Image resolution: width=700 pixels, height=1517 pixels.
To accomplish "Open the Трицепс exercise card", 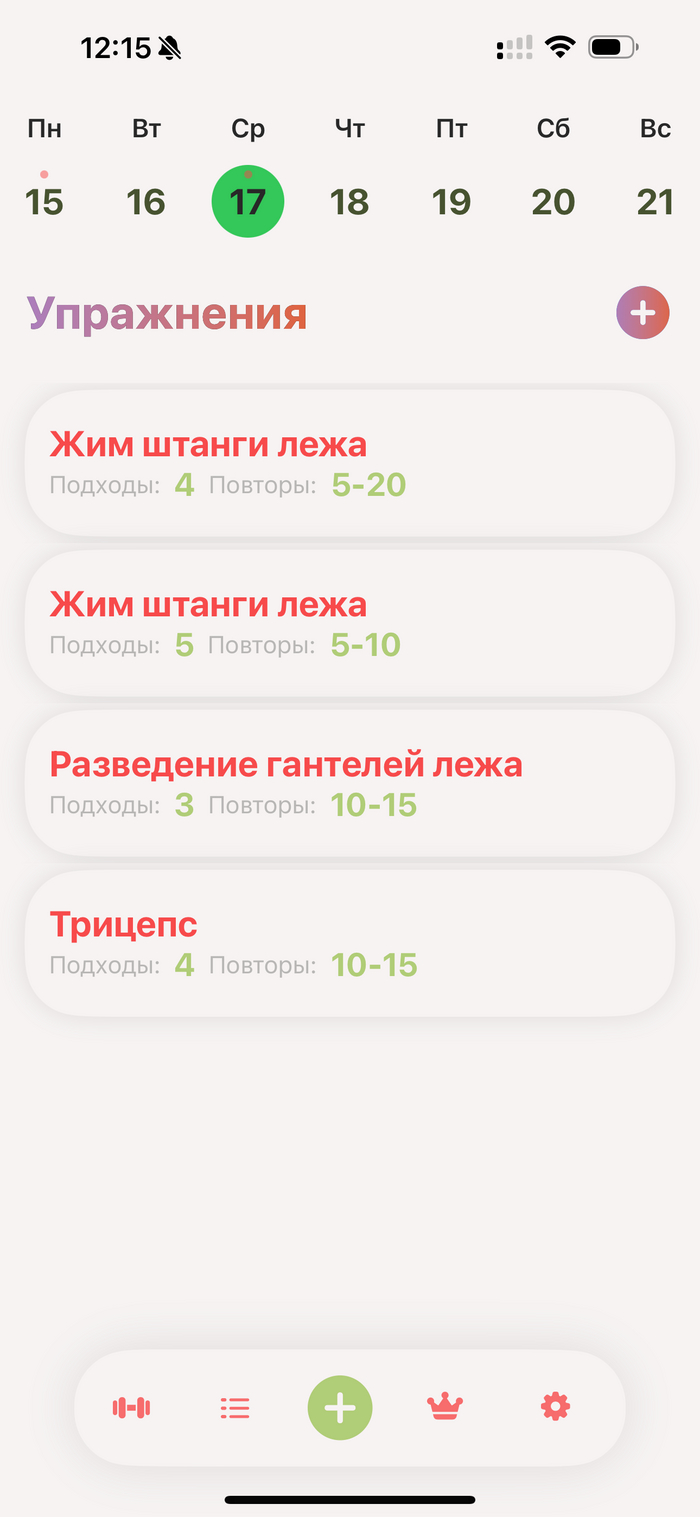I will [350, 943].
